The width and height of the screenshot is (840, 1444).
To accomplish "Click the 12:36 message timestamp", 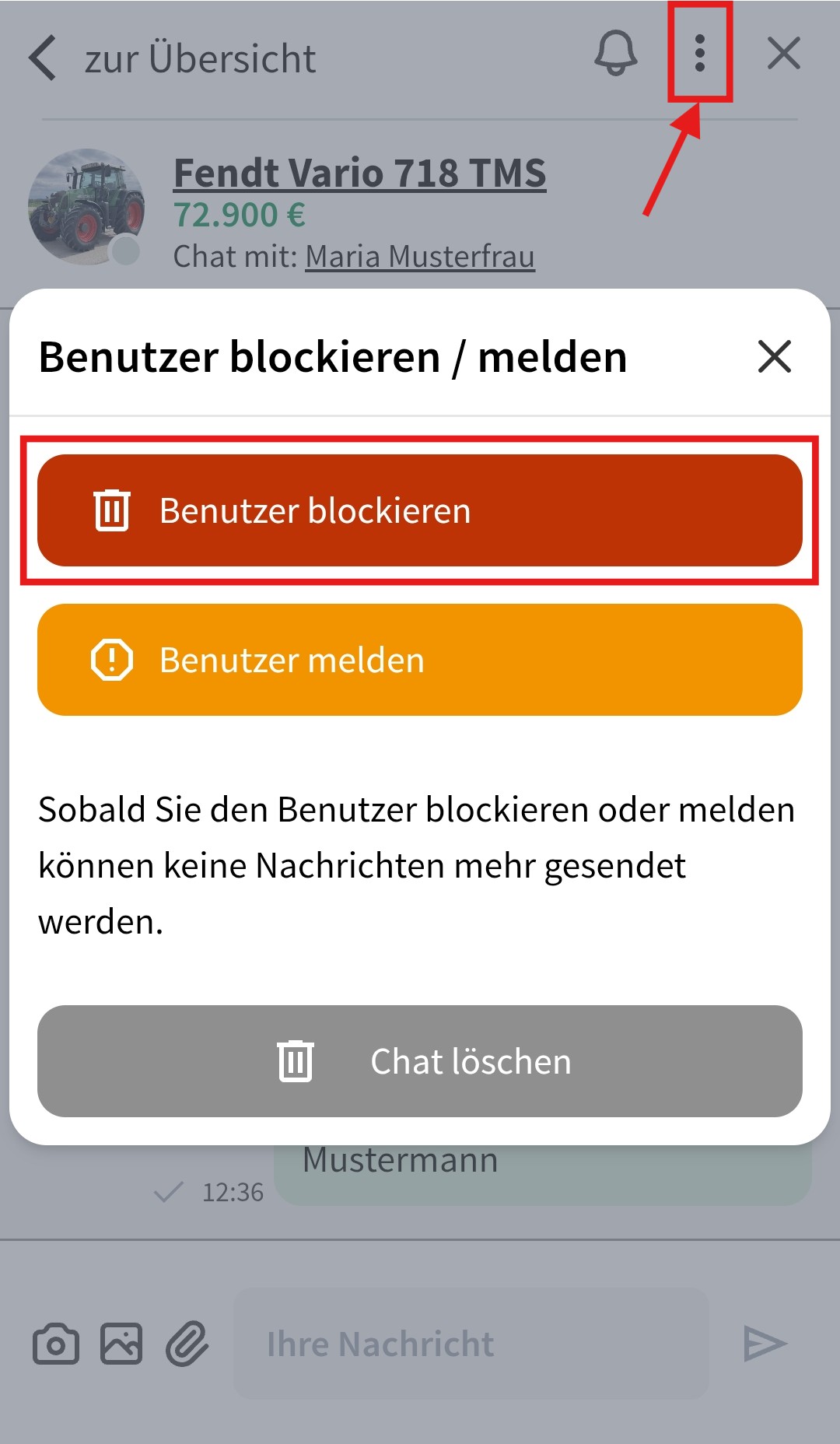I will (233, 1191).
